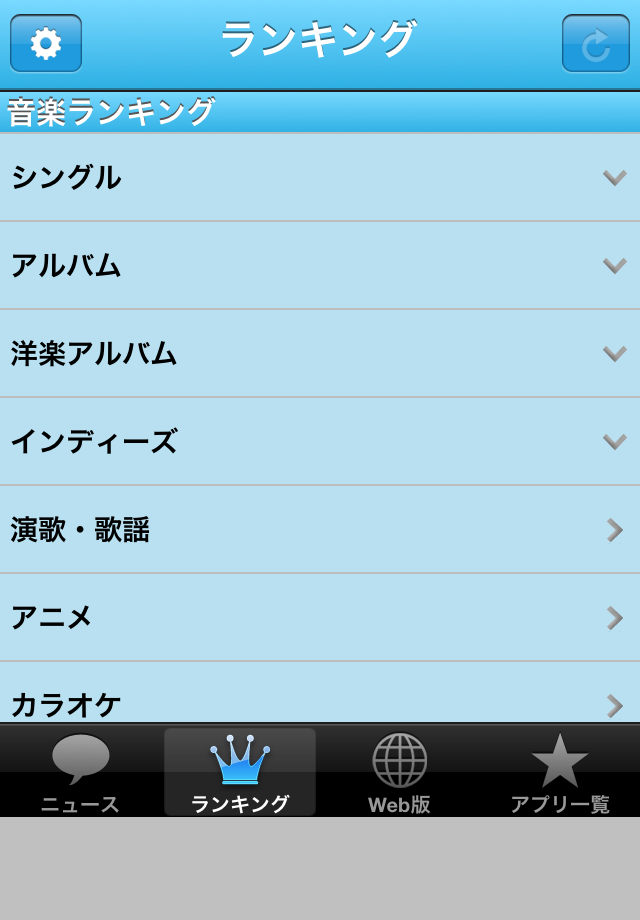
Task: Open the 演歌・歌謡 ranking
Action: 320,530
